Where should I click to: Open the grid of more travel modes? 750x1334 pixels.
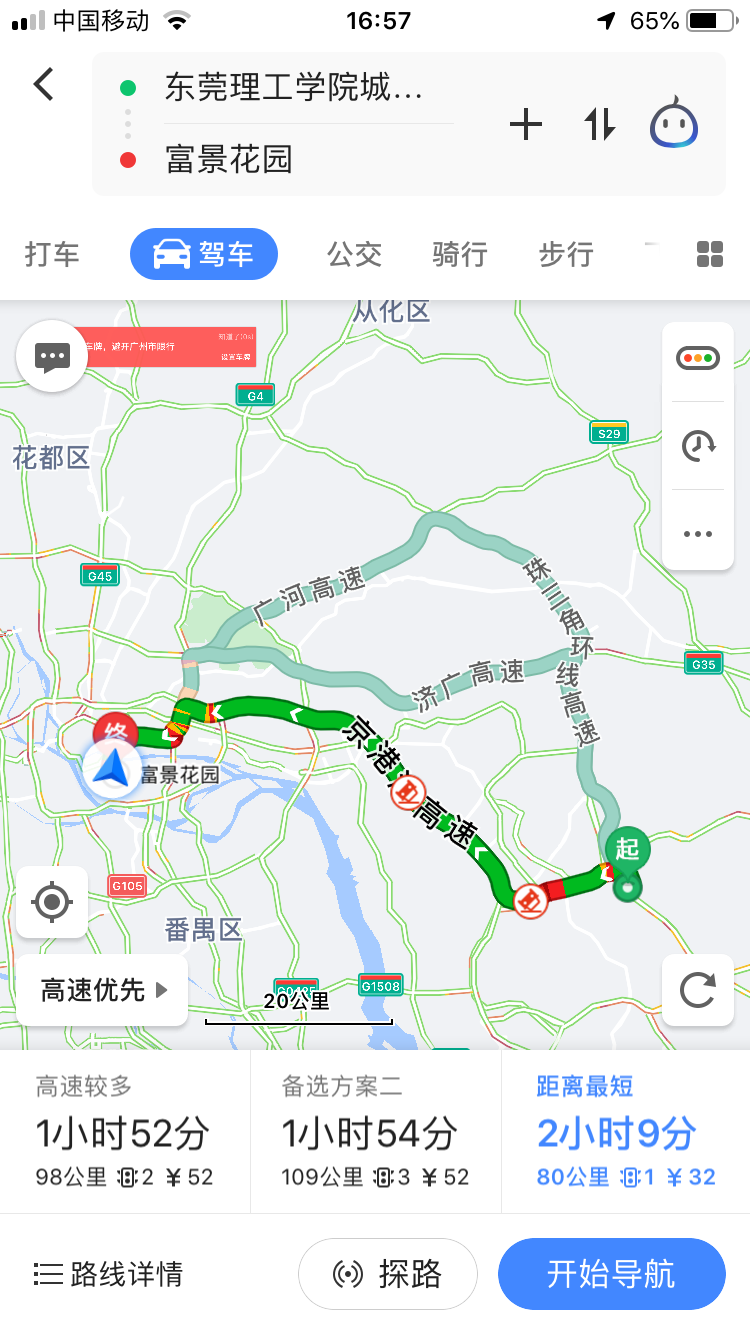(x=710, y=254)
